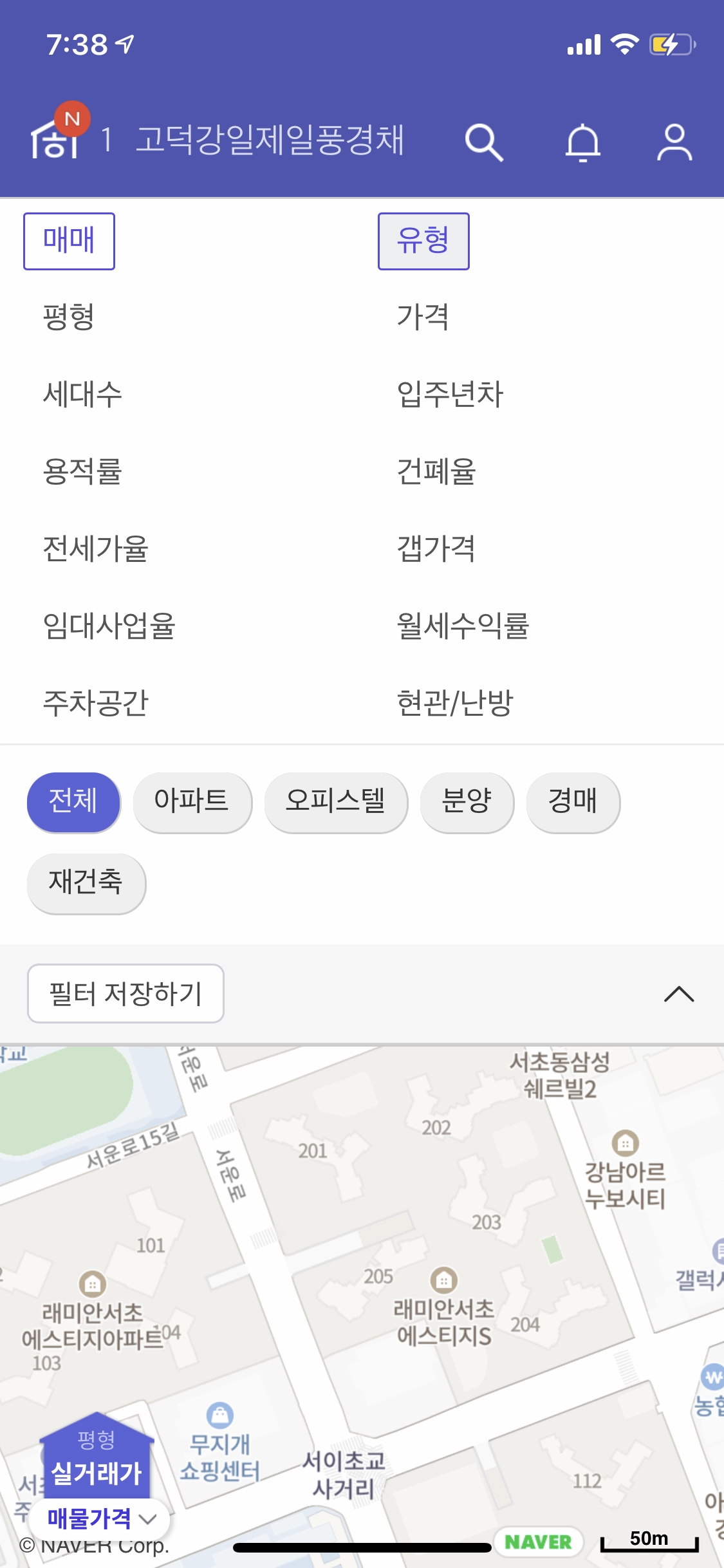This screenshot has width=724, height=1568.
Task: Select the 오피스텔 type chip
Action: click(x=336, y=802)
